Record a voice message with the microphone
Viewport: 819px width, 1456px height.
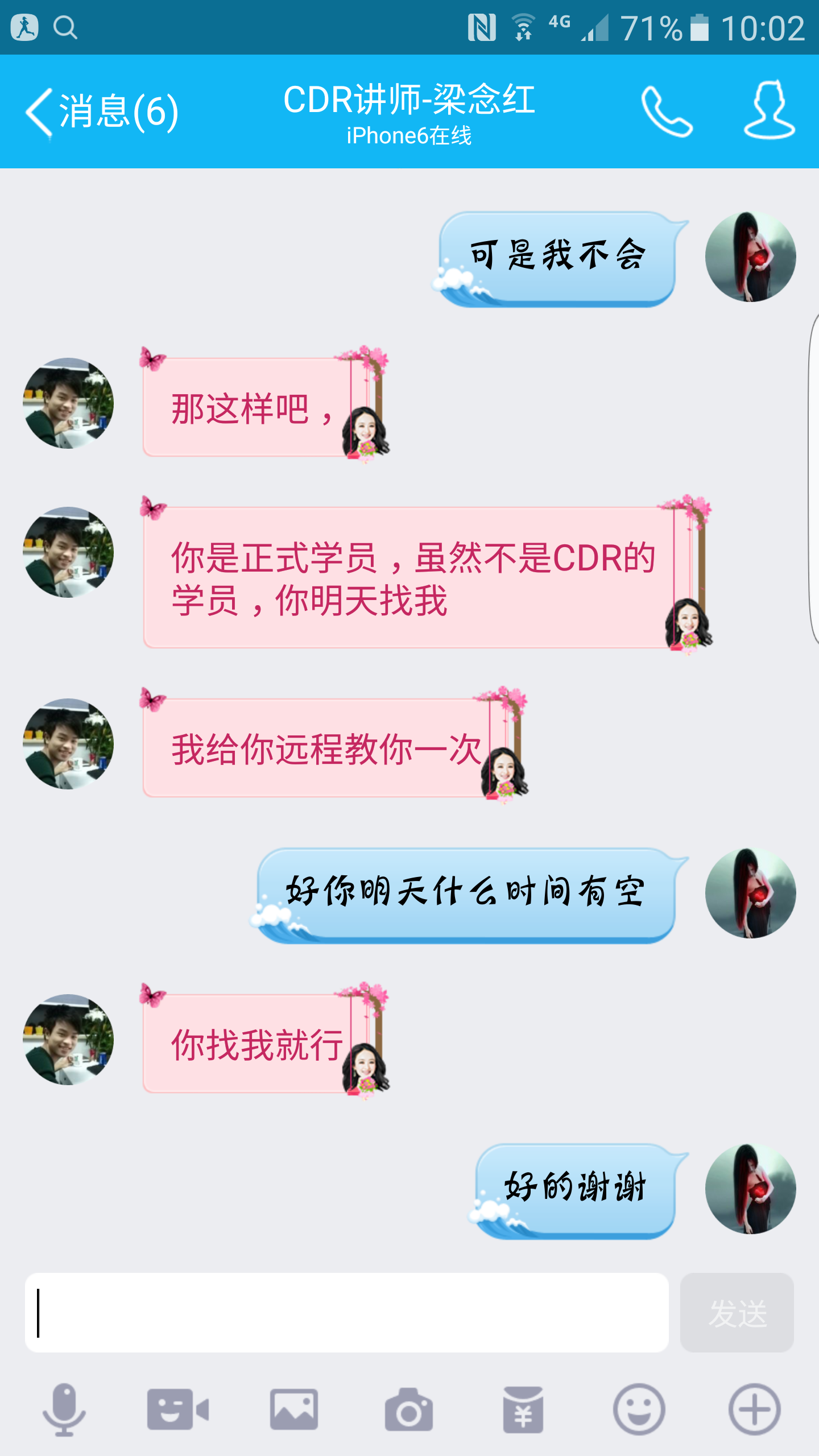[64, 1409]
